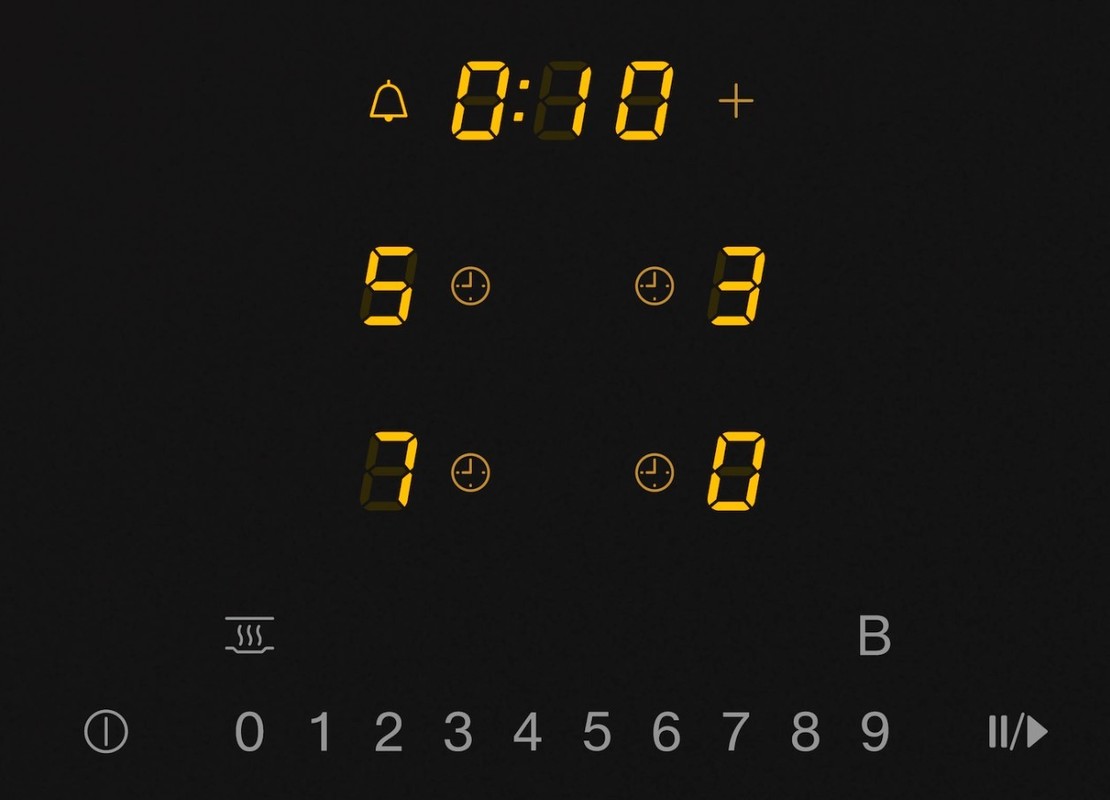Tap the pause/resume button
The image size is (1110, 800).
pyautogui.click(x=1018, y=733)
